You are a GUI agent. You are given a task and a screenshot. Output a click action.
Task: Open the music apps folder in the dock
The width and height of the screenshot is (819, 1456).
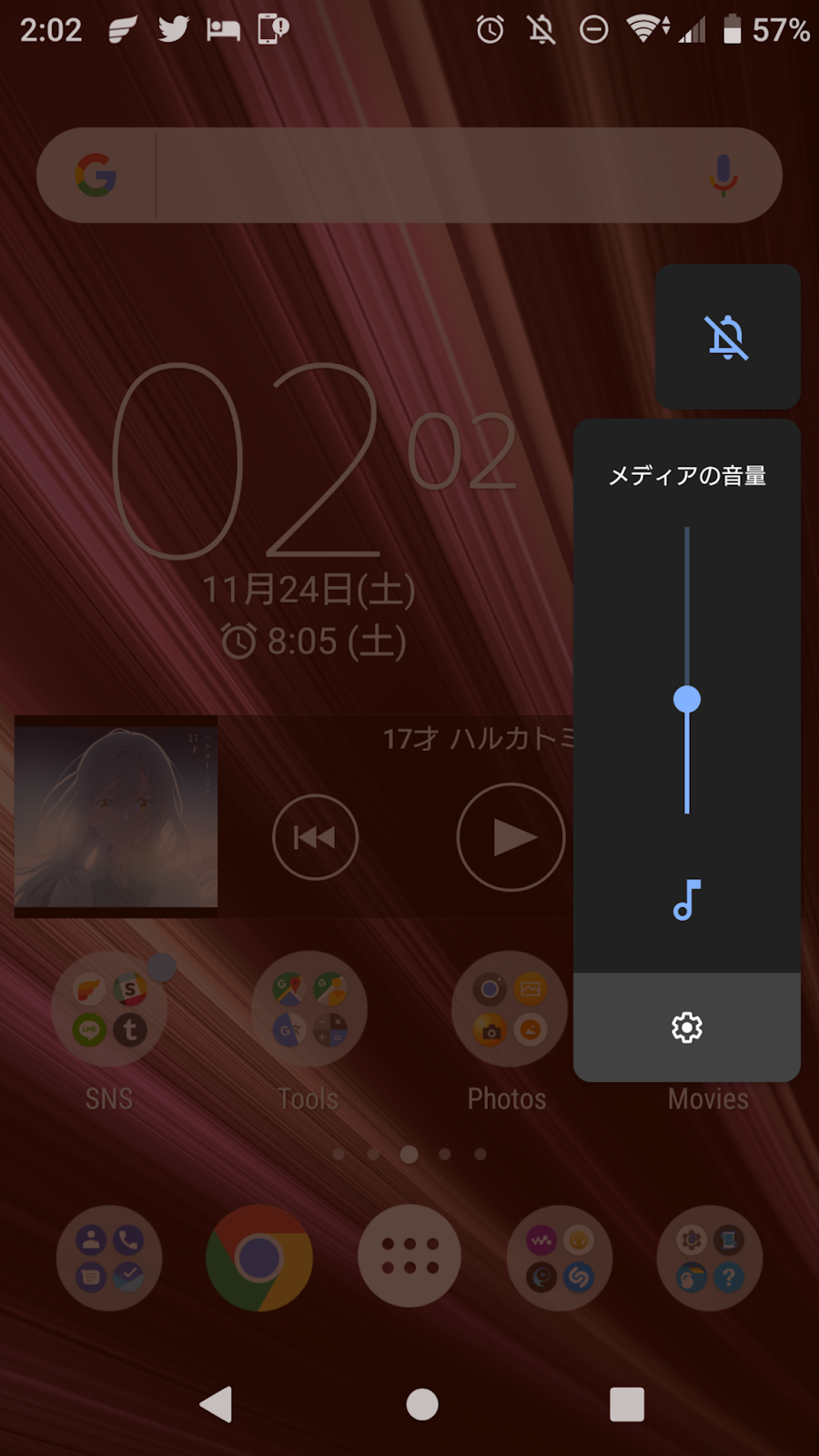560,1259
